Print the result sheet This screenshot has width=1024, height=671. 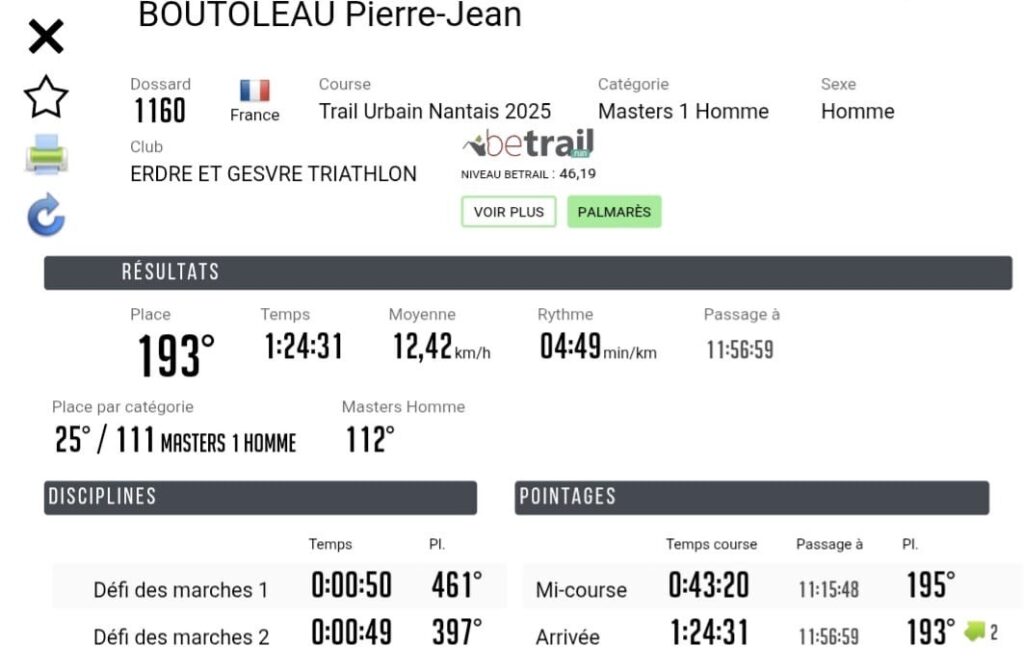[x=46, y=157]
